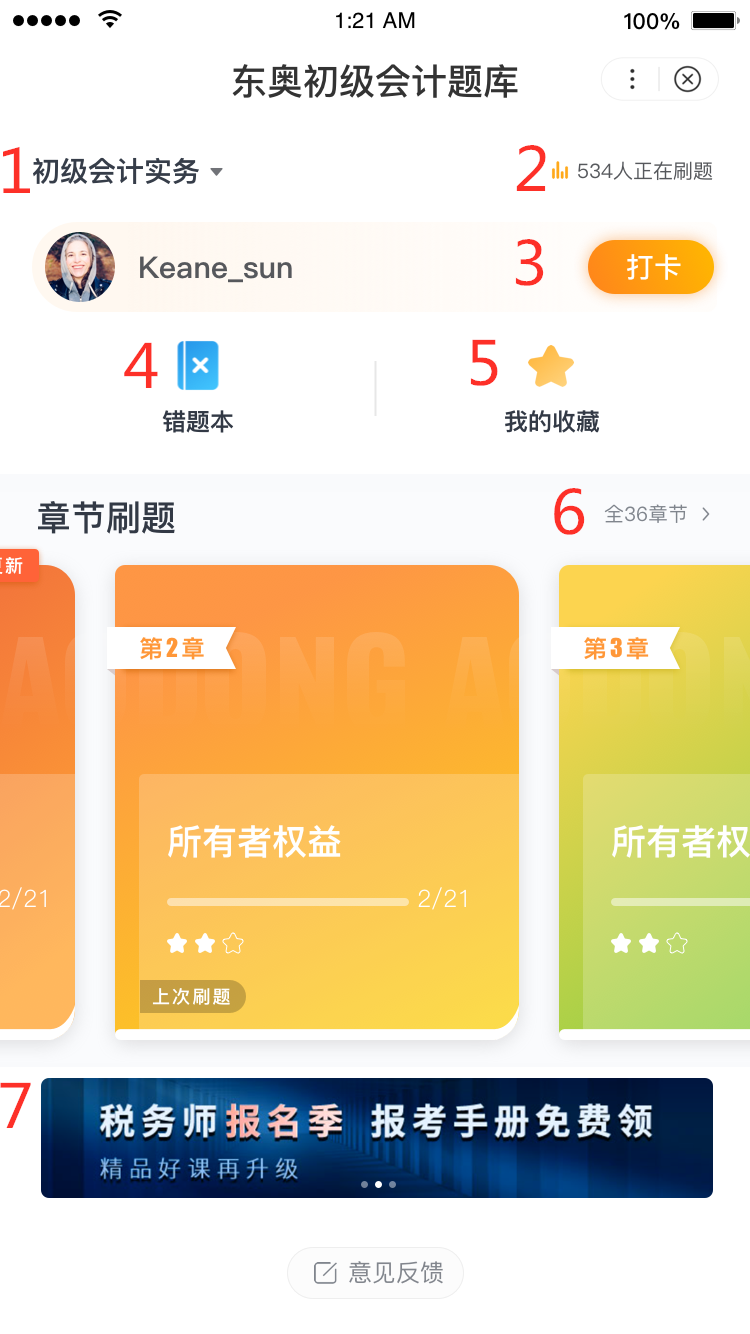Open the 错题本 wrong-question notebook
The height and width of the screenshot is (1334, 750).
tap(198, 387)
